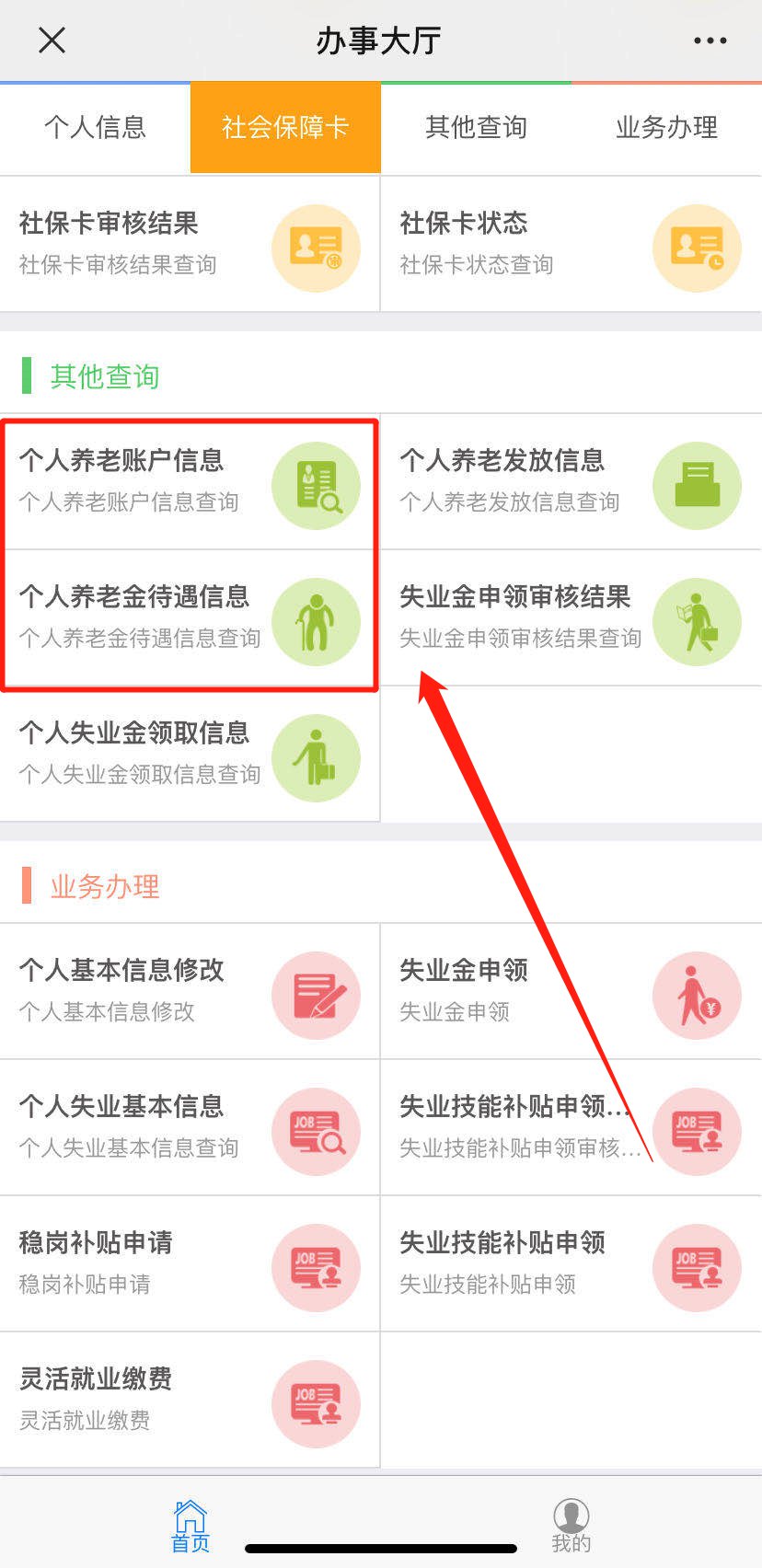Apply for 稳岗补贴申请

[x=190, y=1264]
